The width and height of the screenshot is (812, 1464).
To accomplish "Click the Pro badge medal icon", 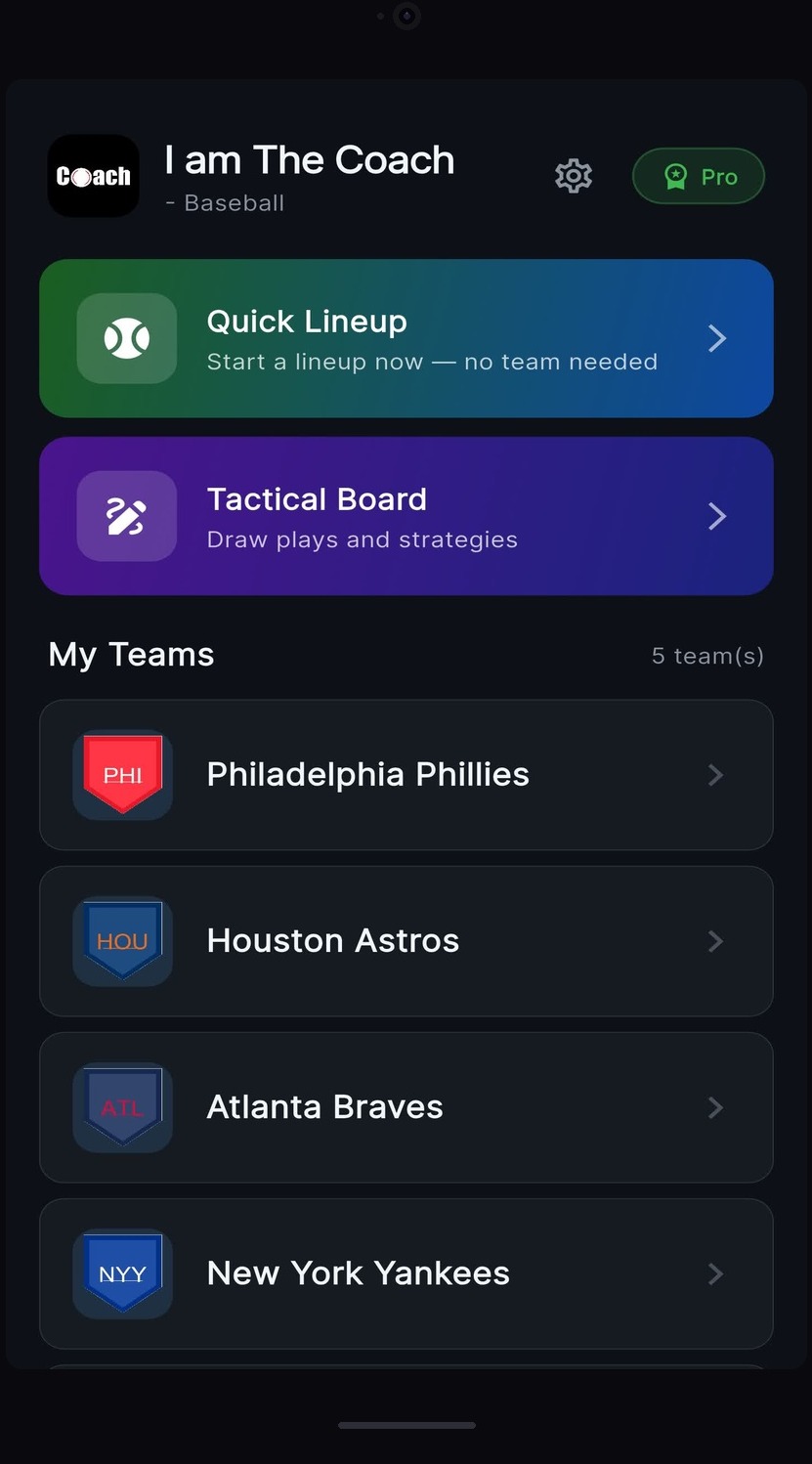I will pos(675,176).
